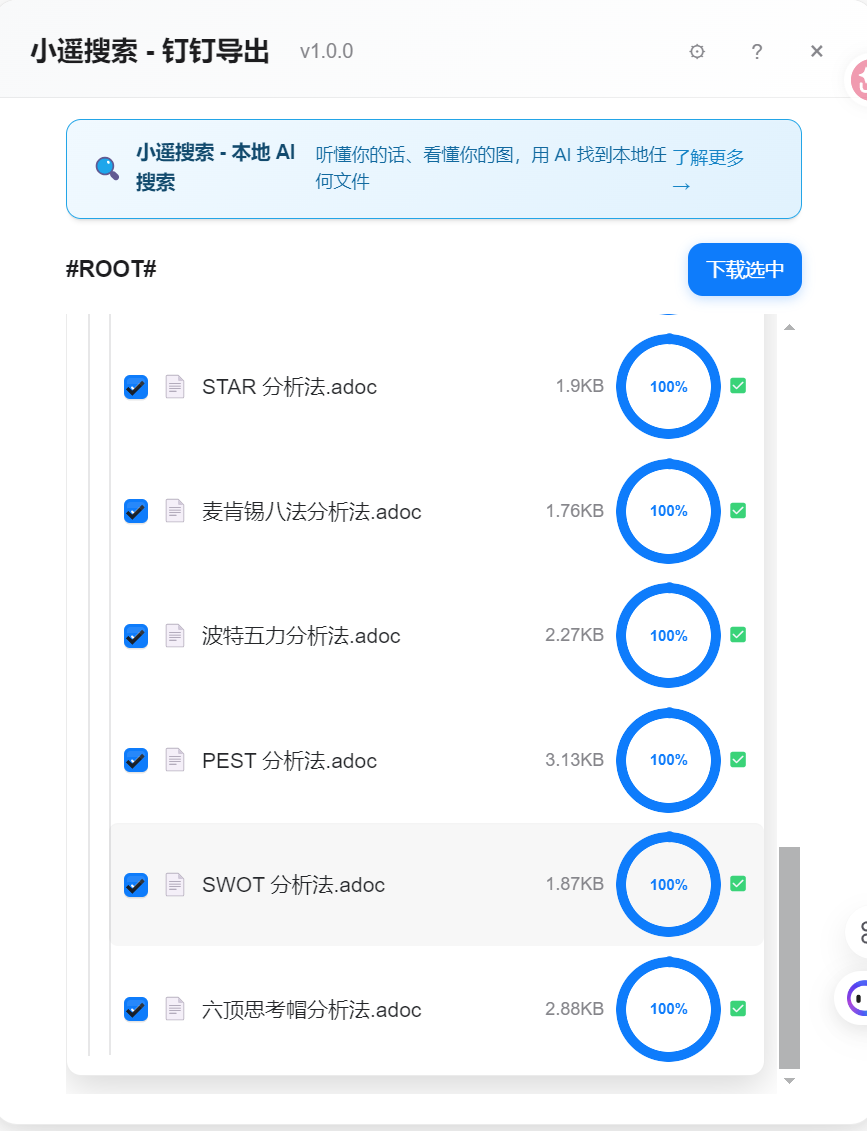Uncheck 六顶思考帽分析法.adoc checkbox
Viewport: 867px width, 1131px height.
(136, 1009)
